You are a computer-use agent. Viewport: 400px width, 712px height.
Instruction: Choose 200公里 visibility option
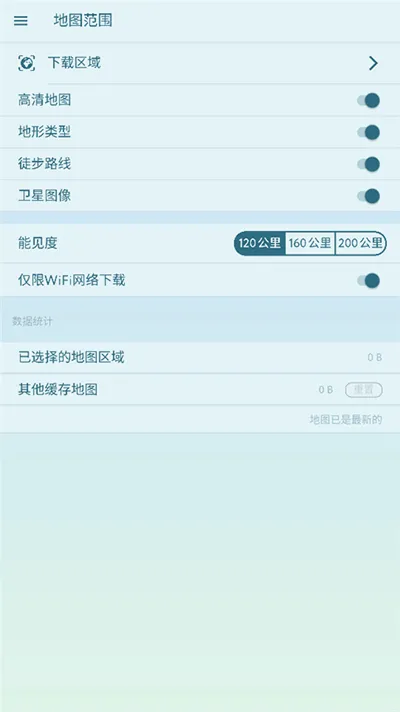361,243
